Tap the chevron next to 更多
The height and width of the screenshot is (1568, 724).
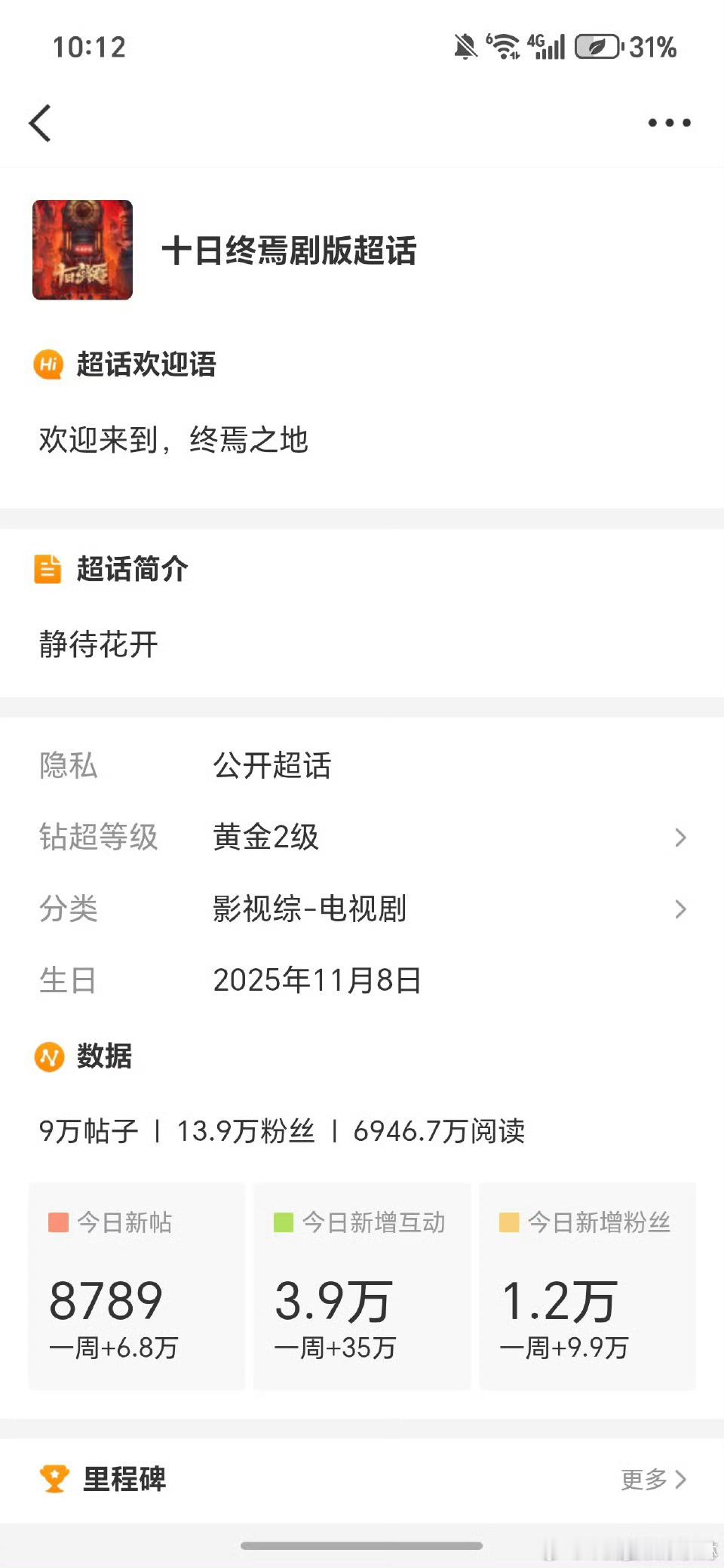(x=681, y=1479)
